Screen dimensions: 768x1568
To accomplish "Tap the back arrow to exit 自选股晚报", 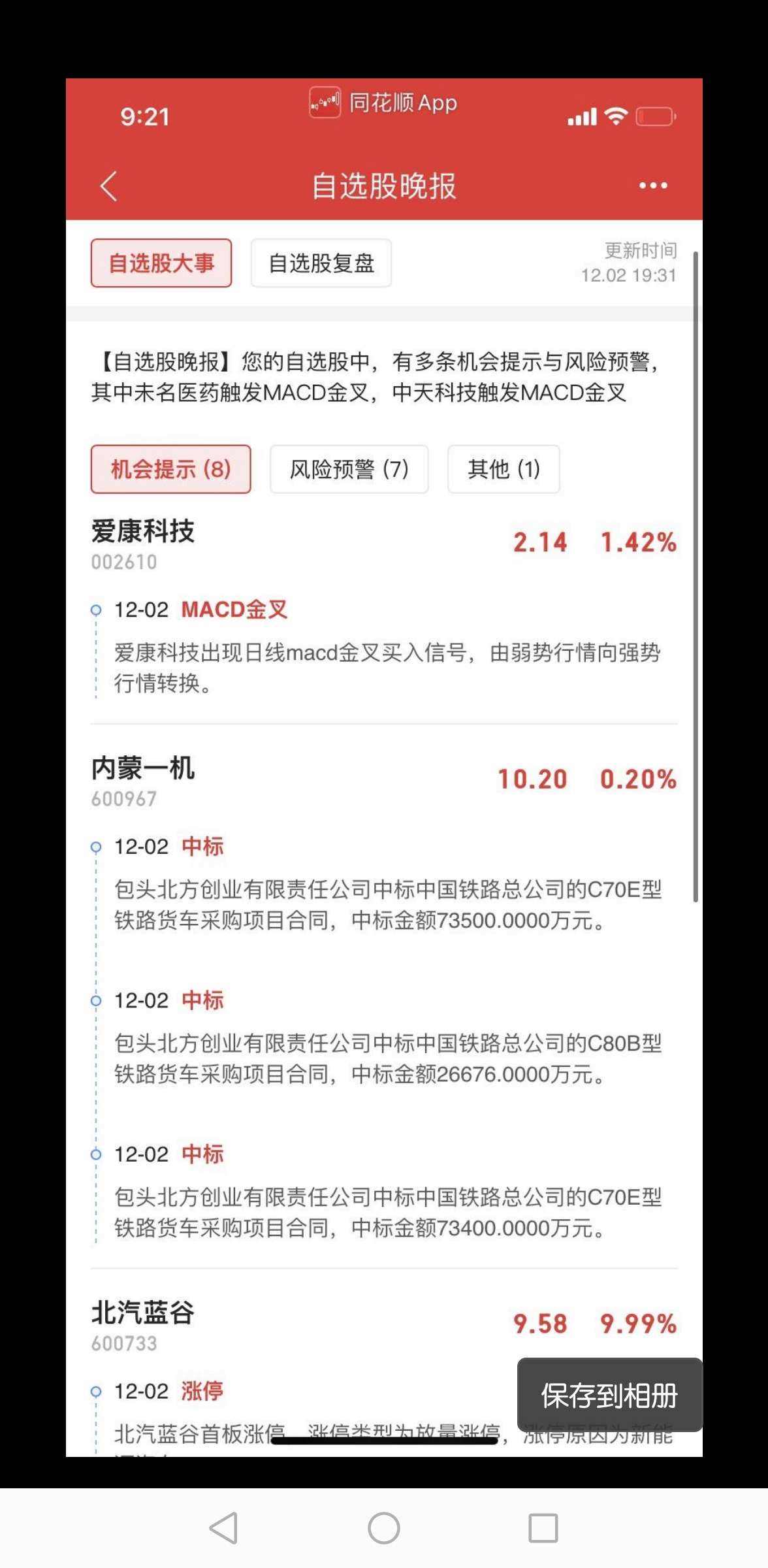I will click(108, 186).
